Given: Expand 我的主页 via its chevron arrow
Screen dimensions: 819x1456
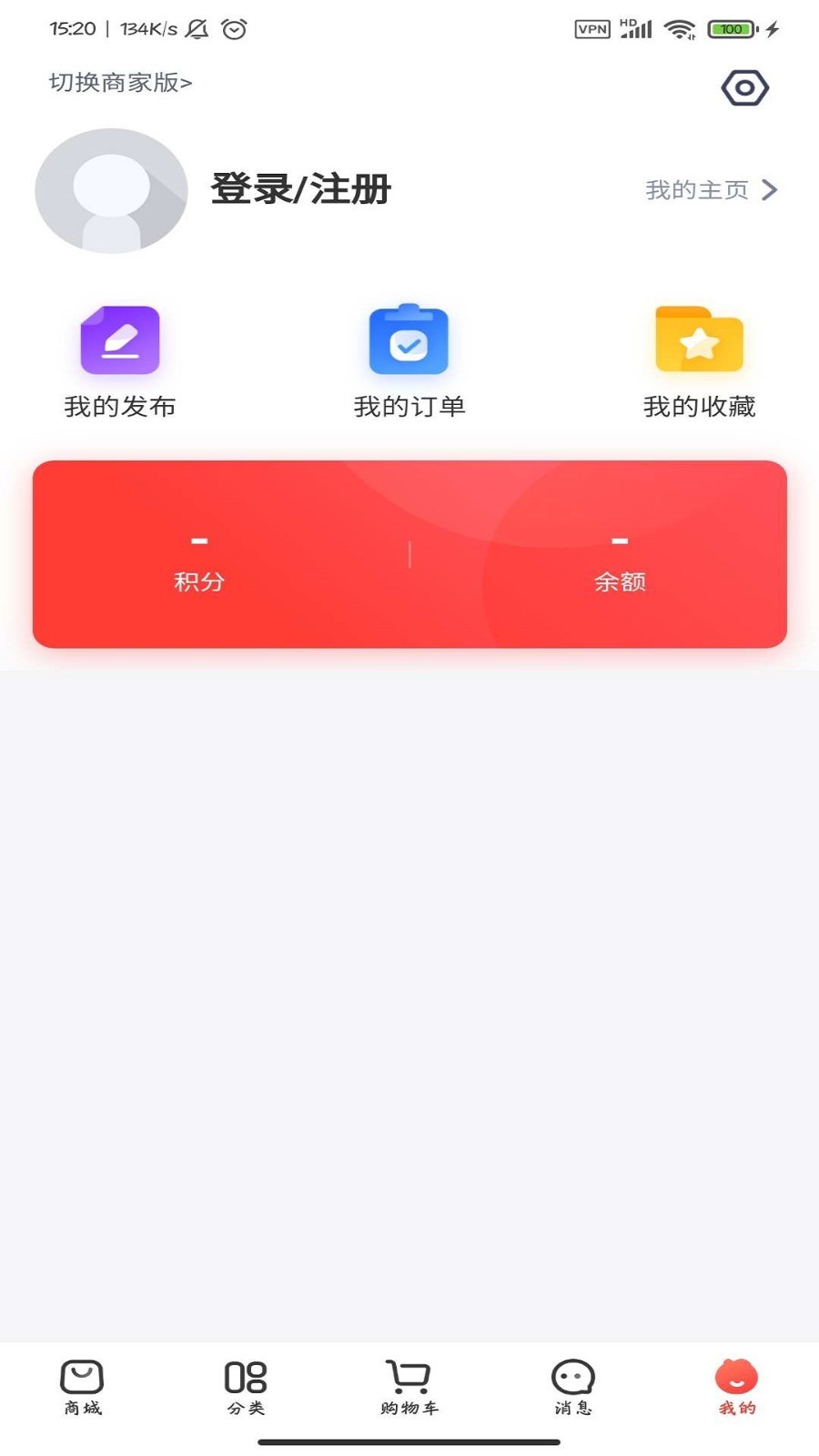Looking at the screenshot, I should click(771, 190).
